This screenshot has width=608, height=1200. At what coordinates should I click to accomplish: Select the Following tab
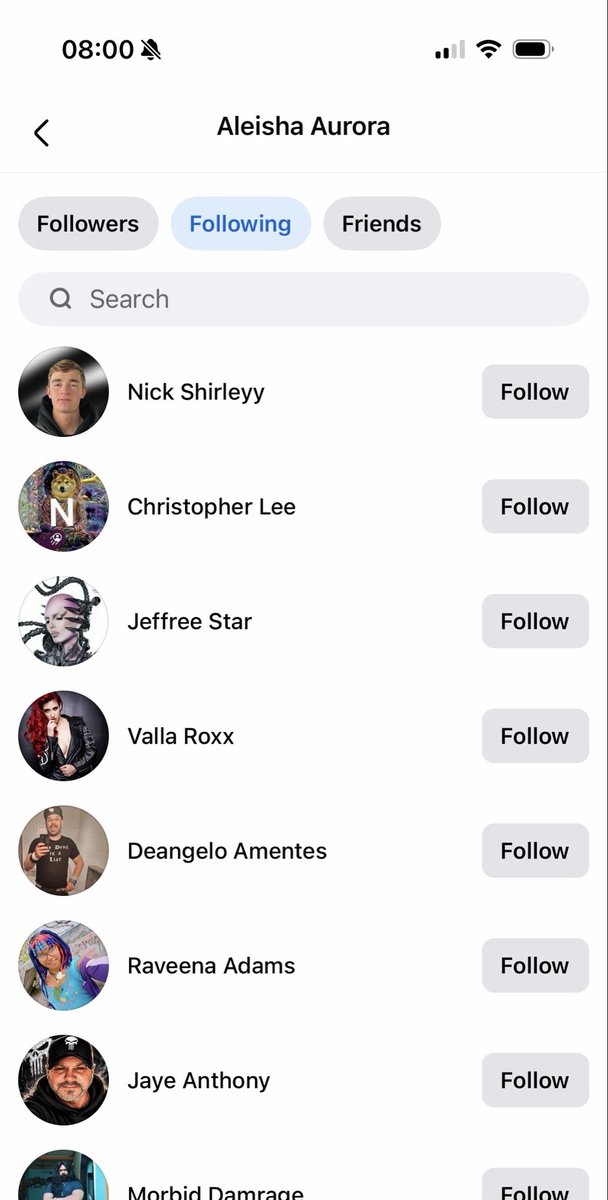(241, 224)
